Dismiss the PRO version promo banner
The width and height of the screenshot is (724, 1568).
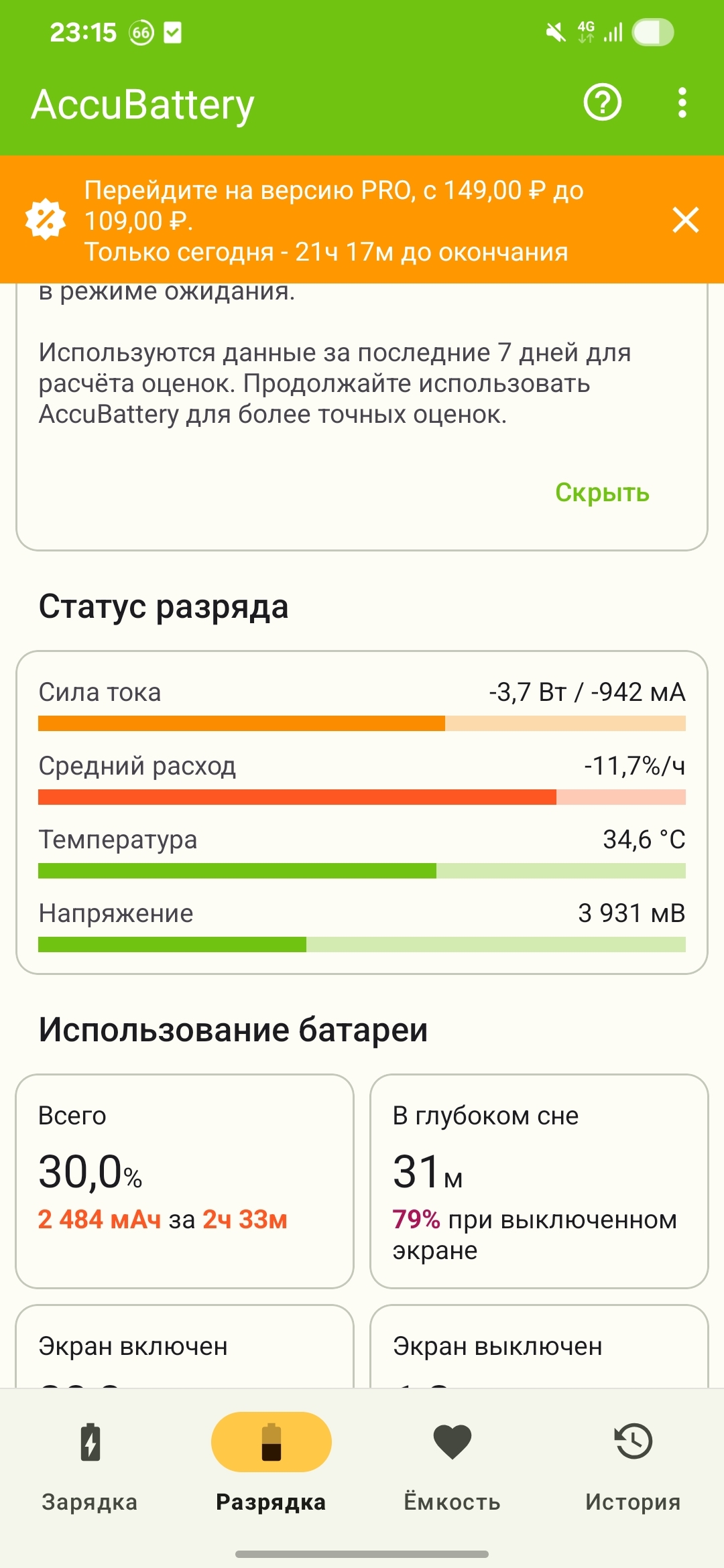point(685,220)
